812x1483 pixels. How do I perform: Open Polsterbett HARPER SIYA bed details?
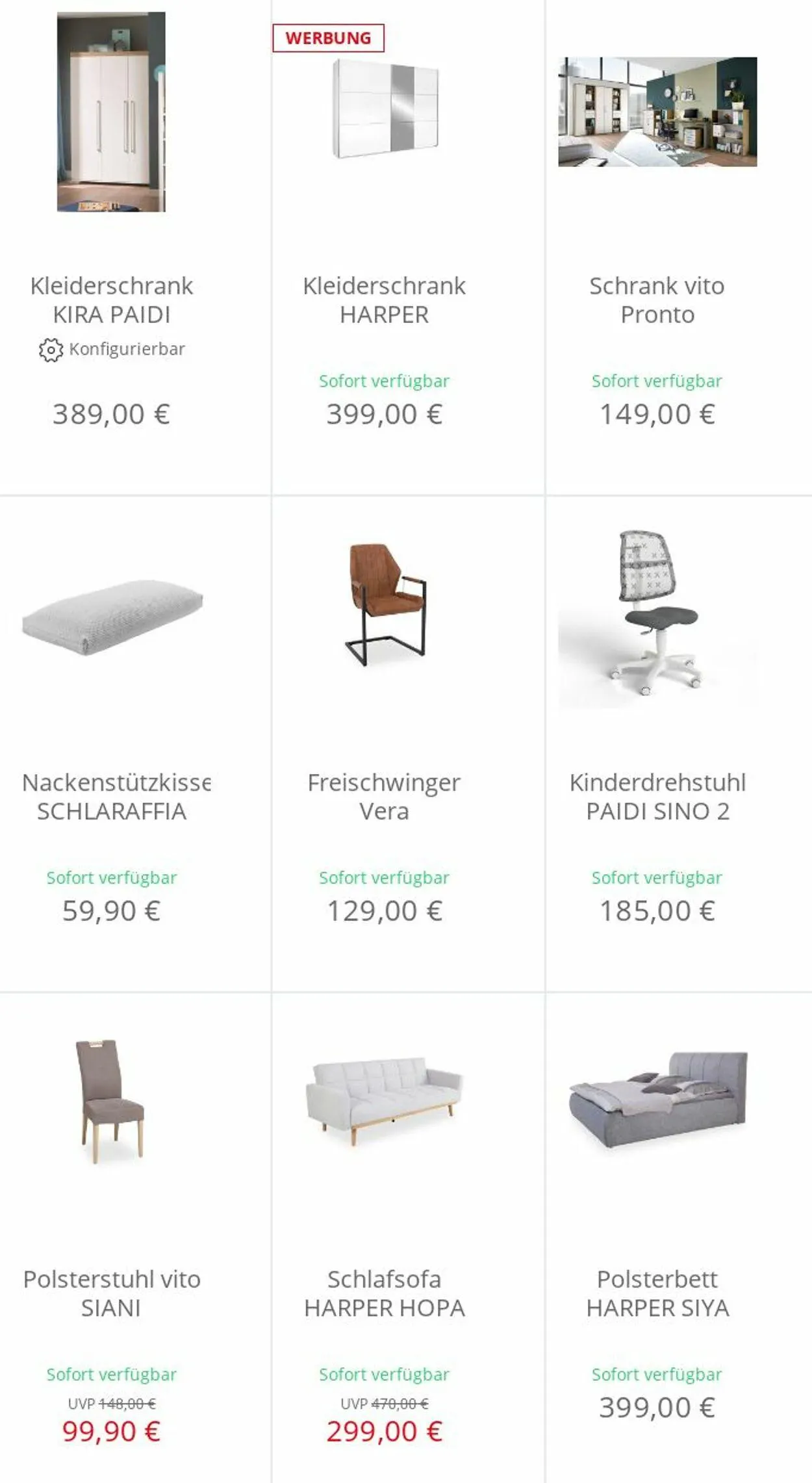tap(657, 1293)
